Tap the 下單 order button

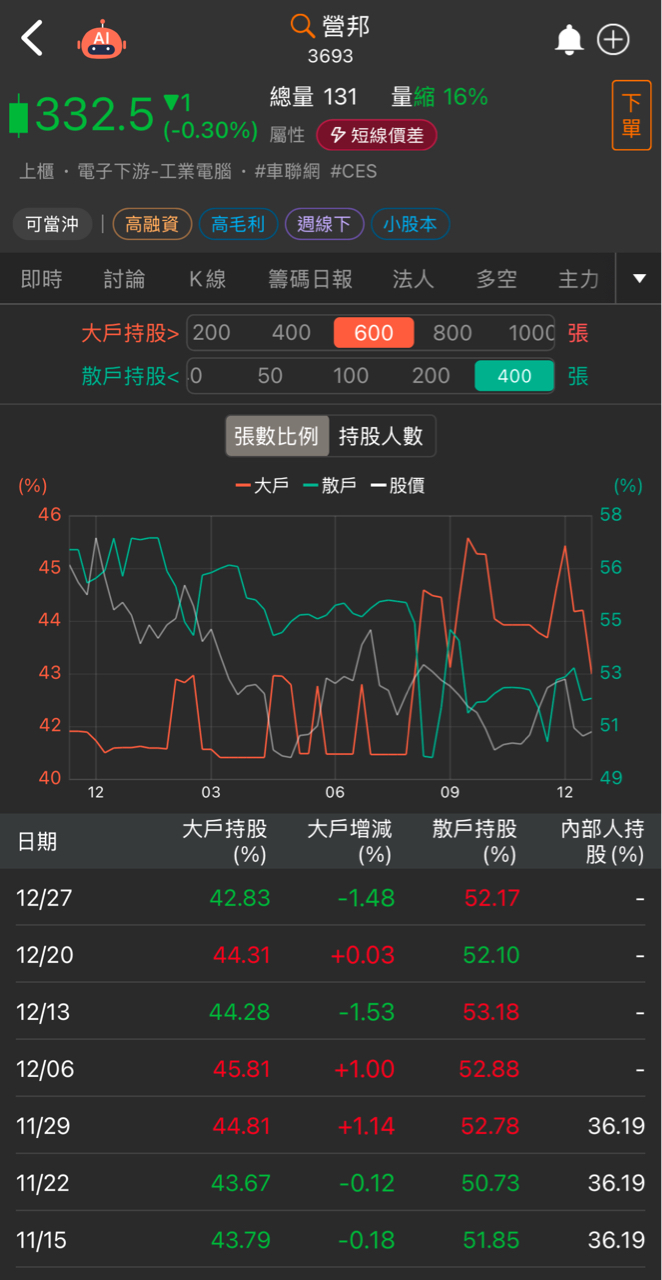pyautogui.click(x=631, y=116)
